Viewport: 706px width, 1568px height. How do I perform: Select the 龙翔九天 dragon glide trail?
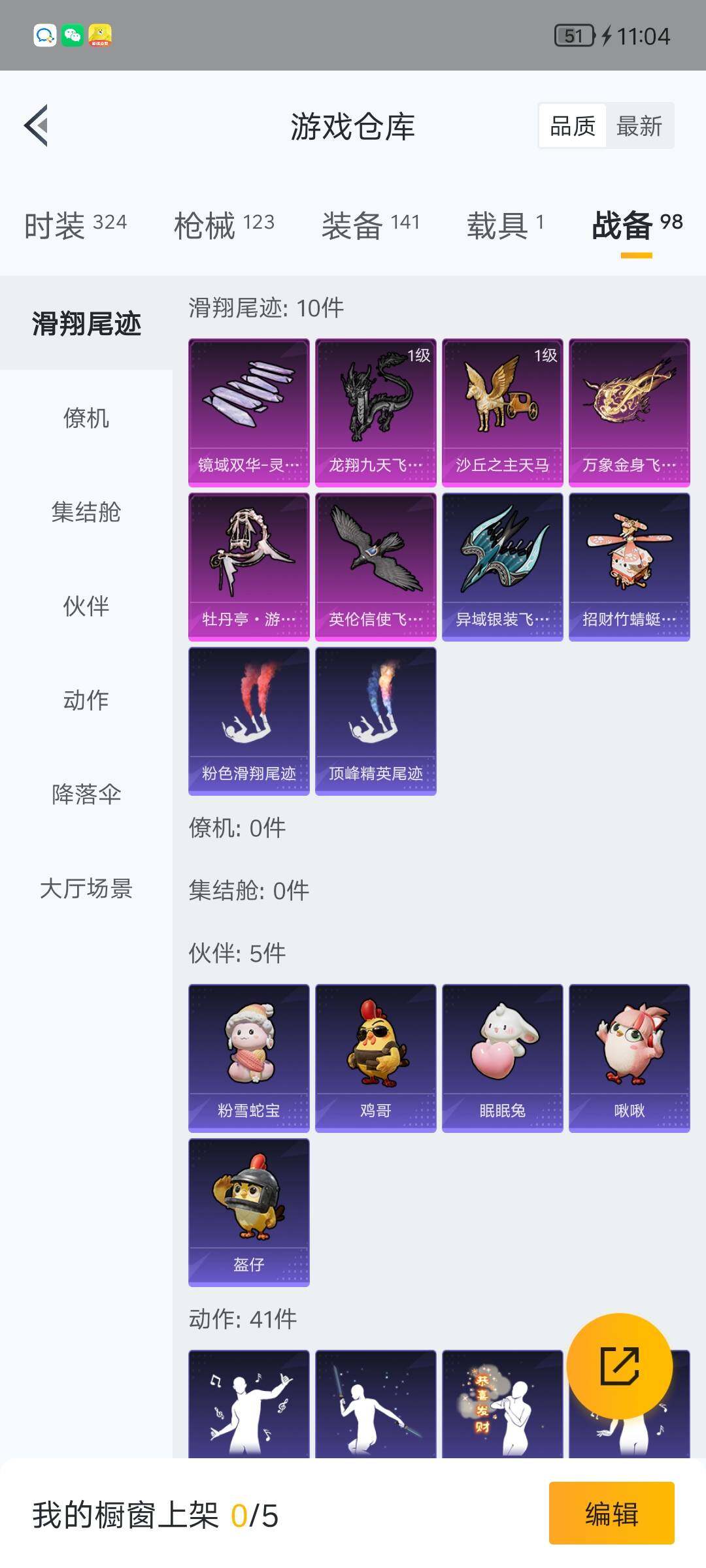tap(376, 412)
